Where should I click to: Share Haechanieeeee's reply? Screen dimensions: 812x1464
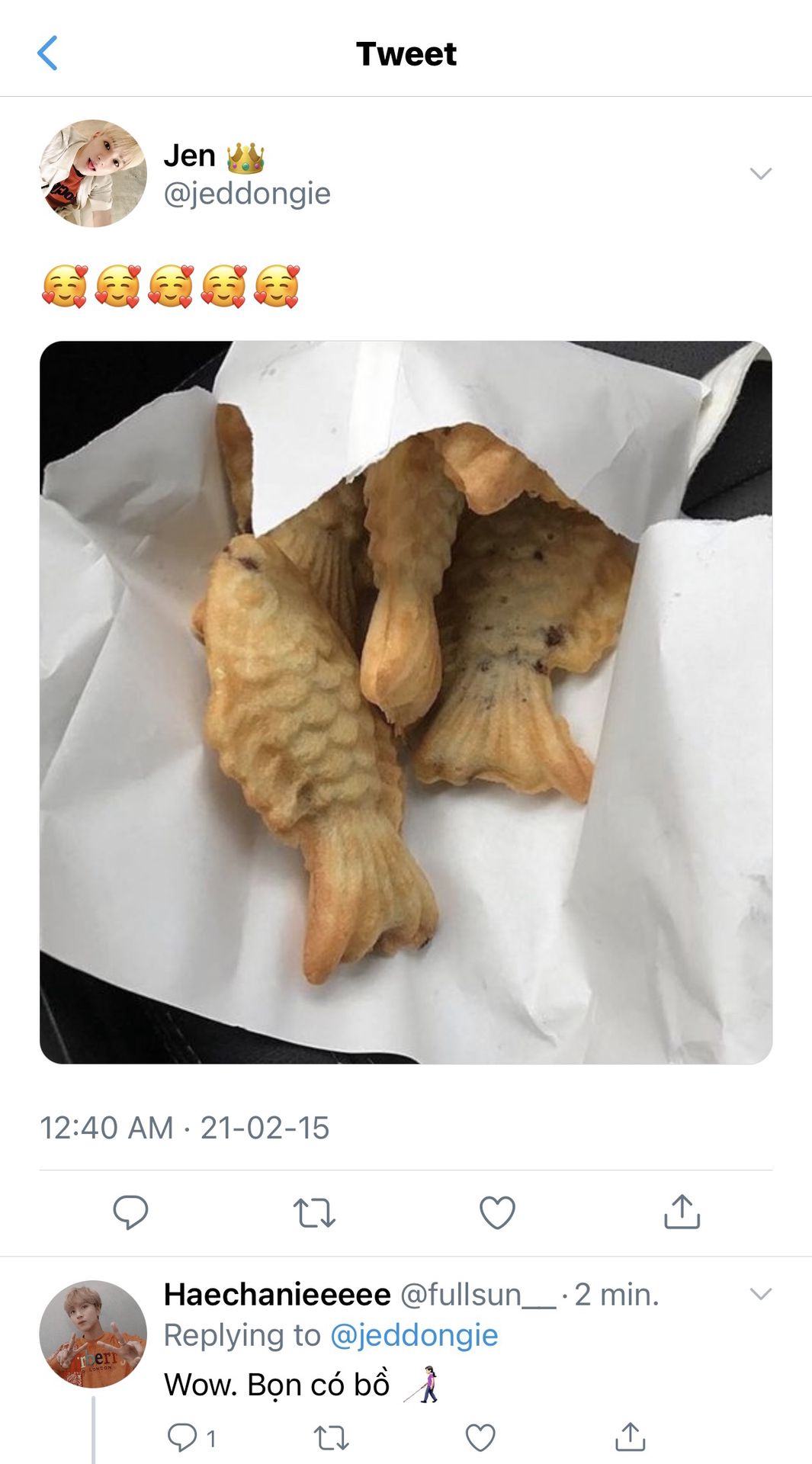(x=630, y=1437)
